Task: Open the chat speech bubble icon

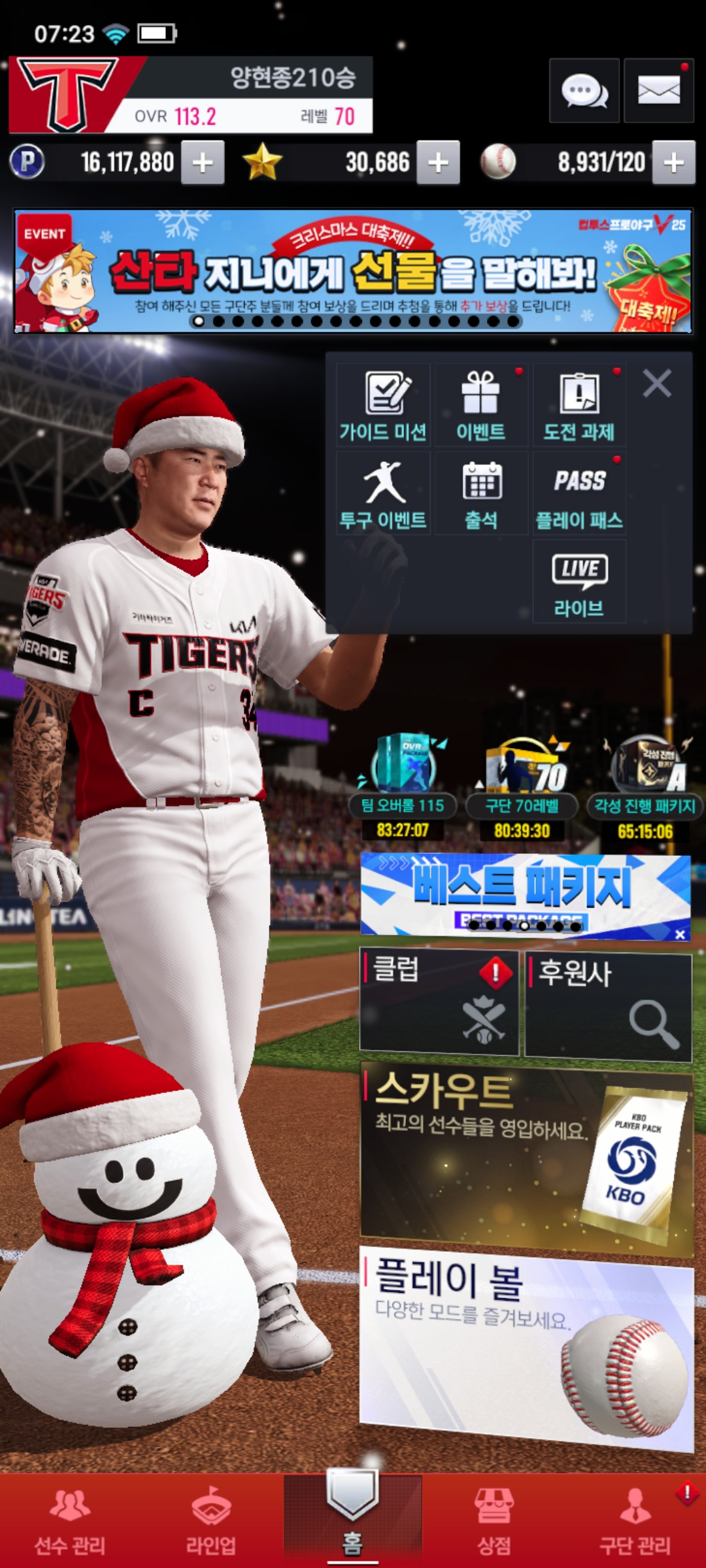Action: pos(584,91)
